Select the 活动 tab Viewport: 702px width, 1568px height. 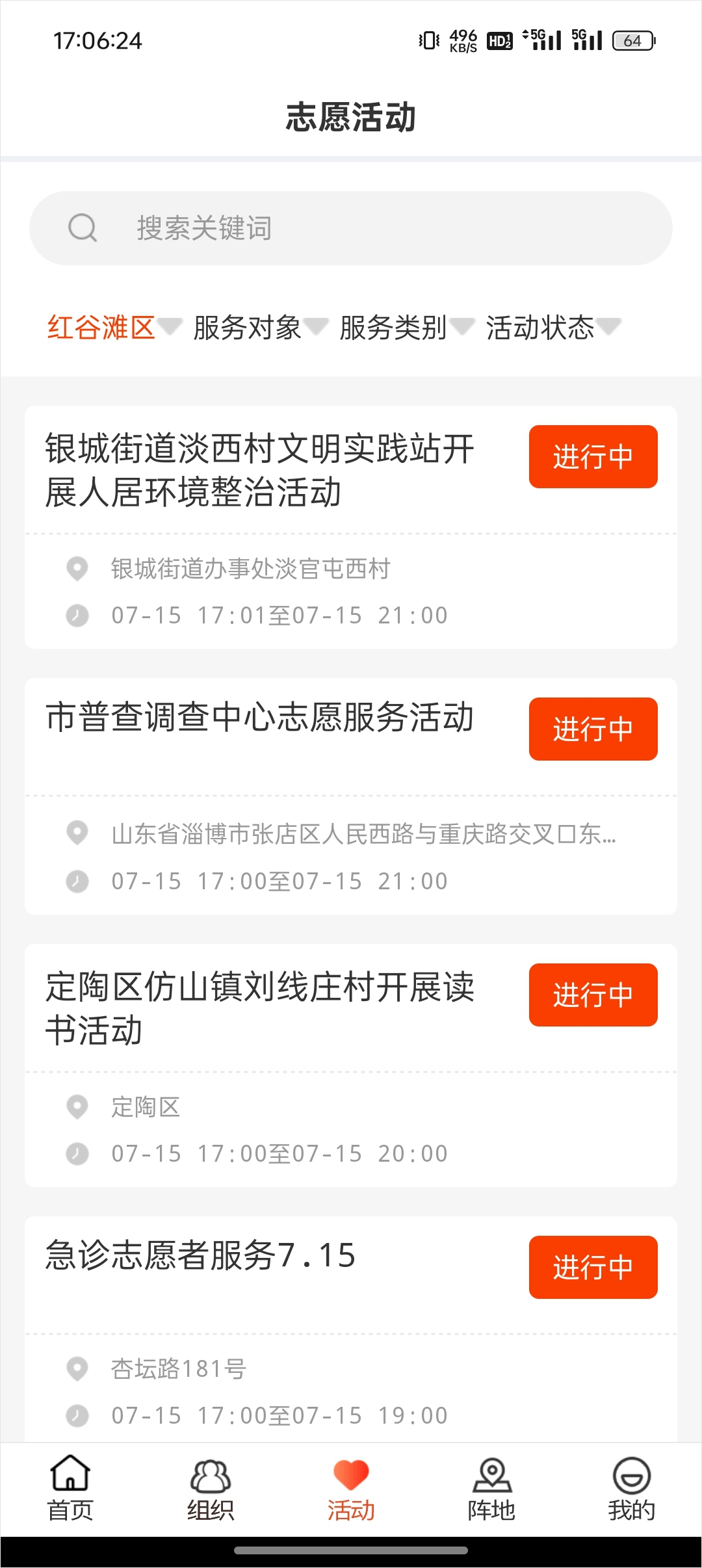click(351, 1489)
